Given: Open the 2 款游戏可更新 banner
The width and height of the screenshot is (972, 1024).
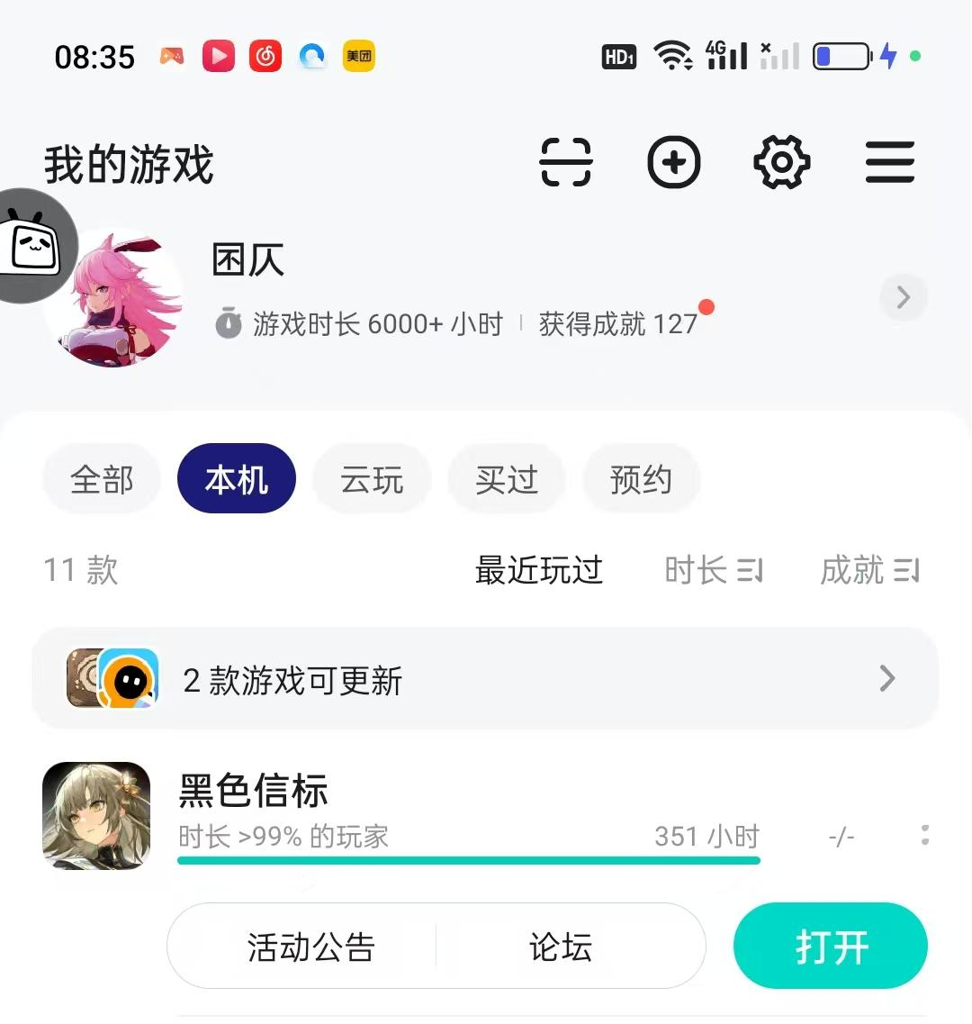Looking at the screenshot, I should (485, 680).
